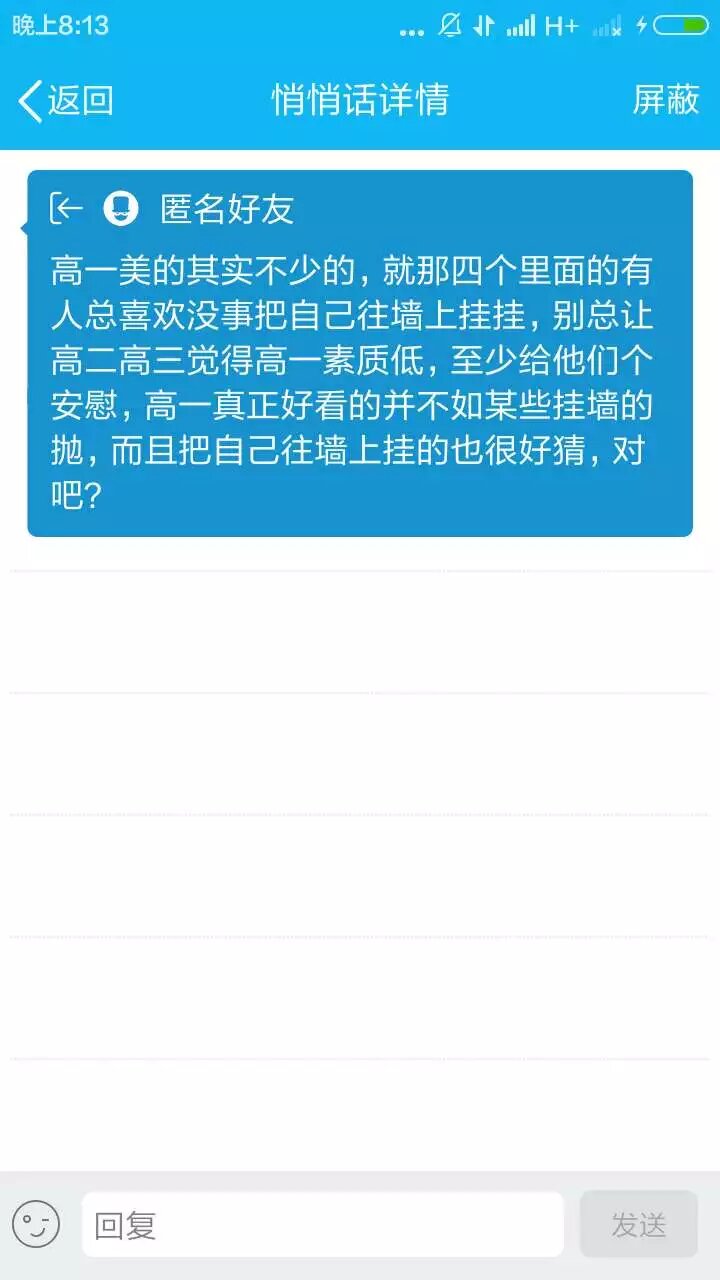Viewport: 720px width, 1280px height.
Task: Go back using the 返回 button
Action: click(66, 100)
